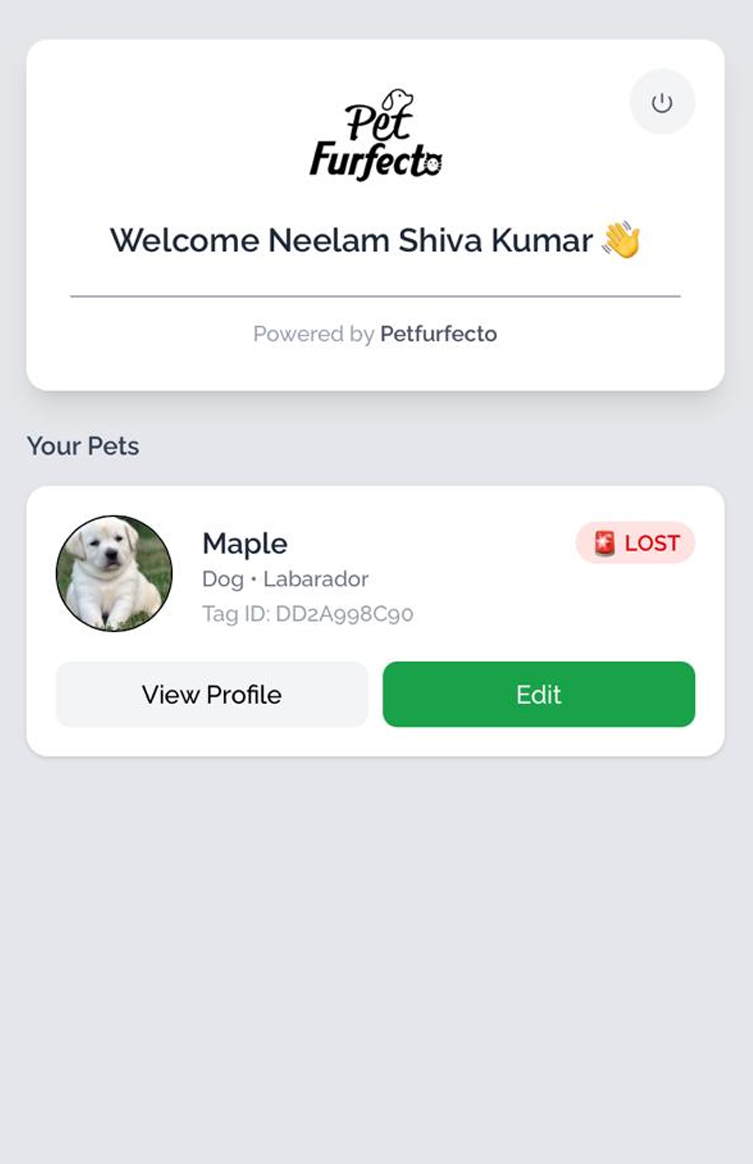Edit Maple's pet details
Viewport: 753px width, 1164px height.
(x=538, y=694)
